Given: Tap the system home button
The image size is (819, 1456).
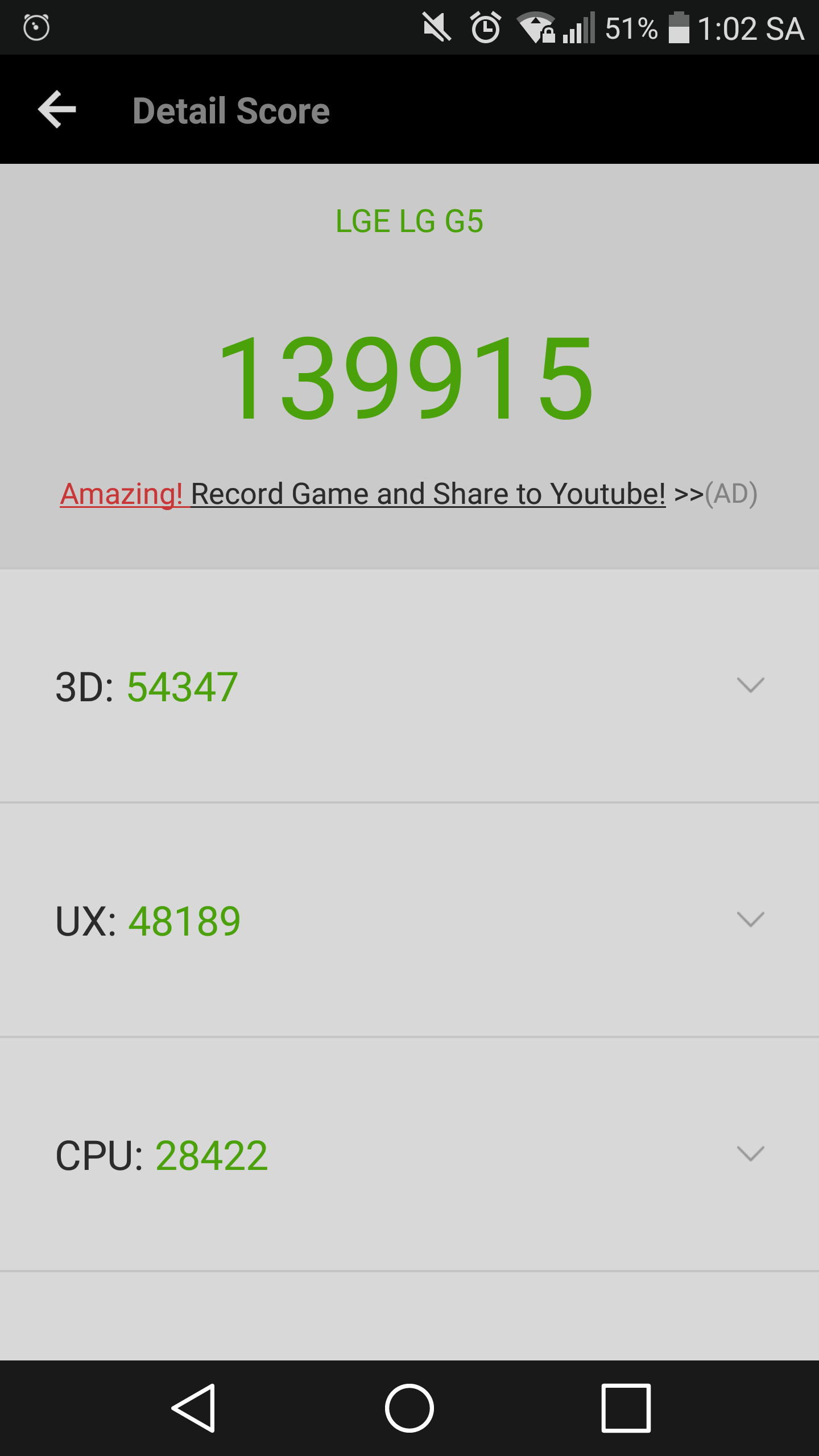Looking at the screenshot, I should 409,1408.
